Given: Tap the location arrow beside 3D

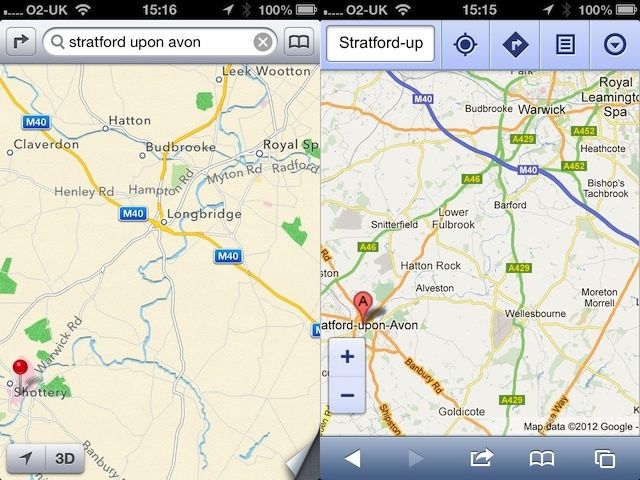Looking at the screenshot, I should (26, 459).
